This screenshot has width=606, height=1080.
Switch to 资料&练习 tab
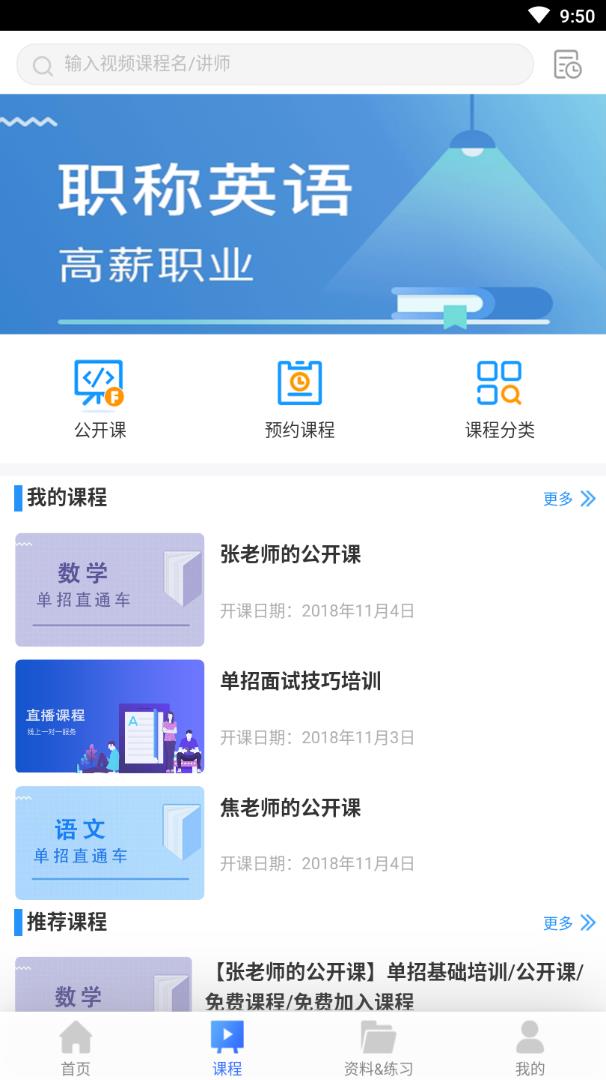point(378,1048)
